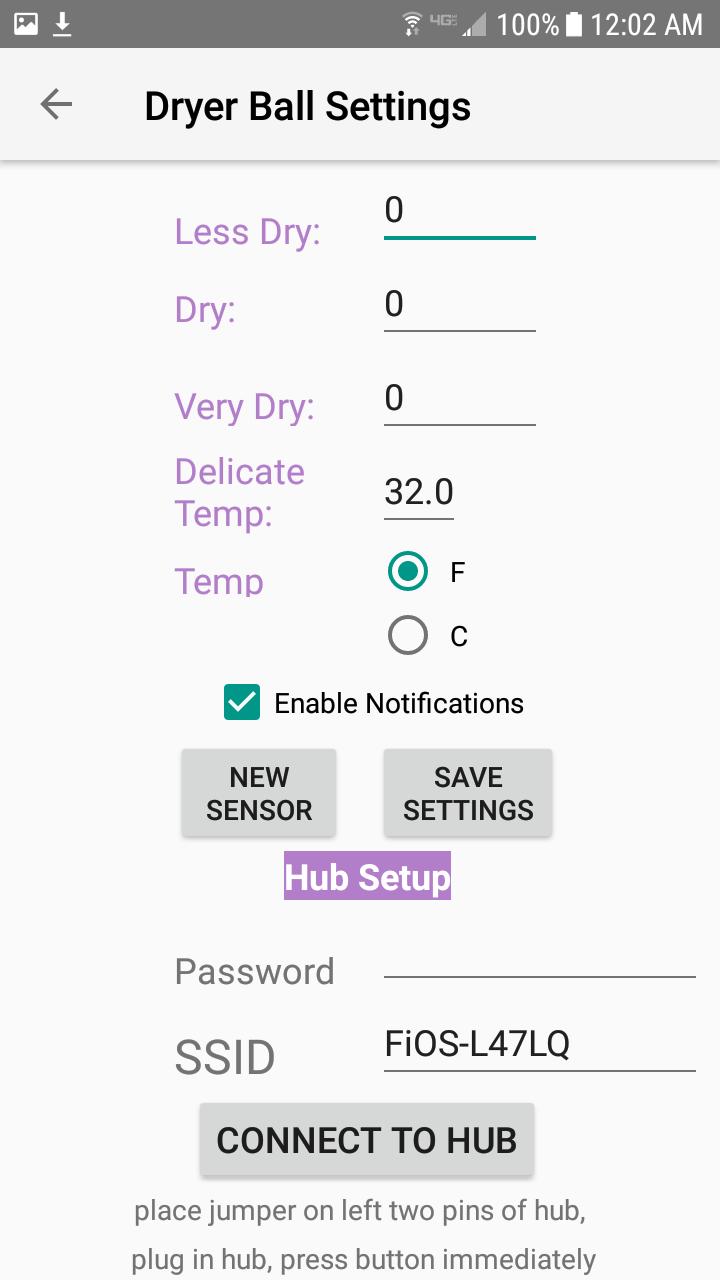This screenshot has width=720, height=1280.
Task: Click the Hub Setup heading
Action: coord(366,877)
